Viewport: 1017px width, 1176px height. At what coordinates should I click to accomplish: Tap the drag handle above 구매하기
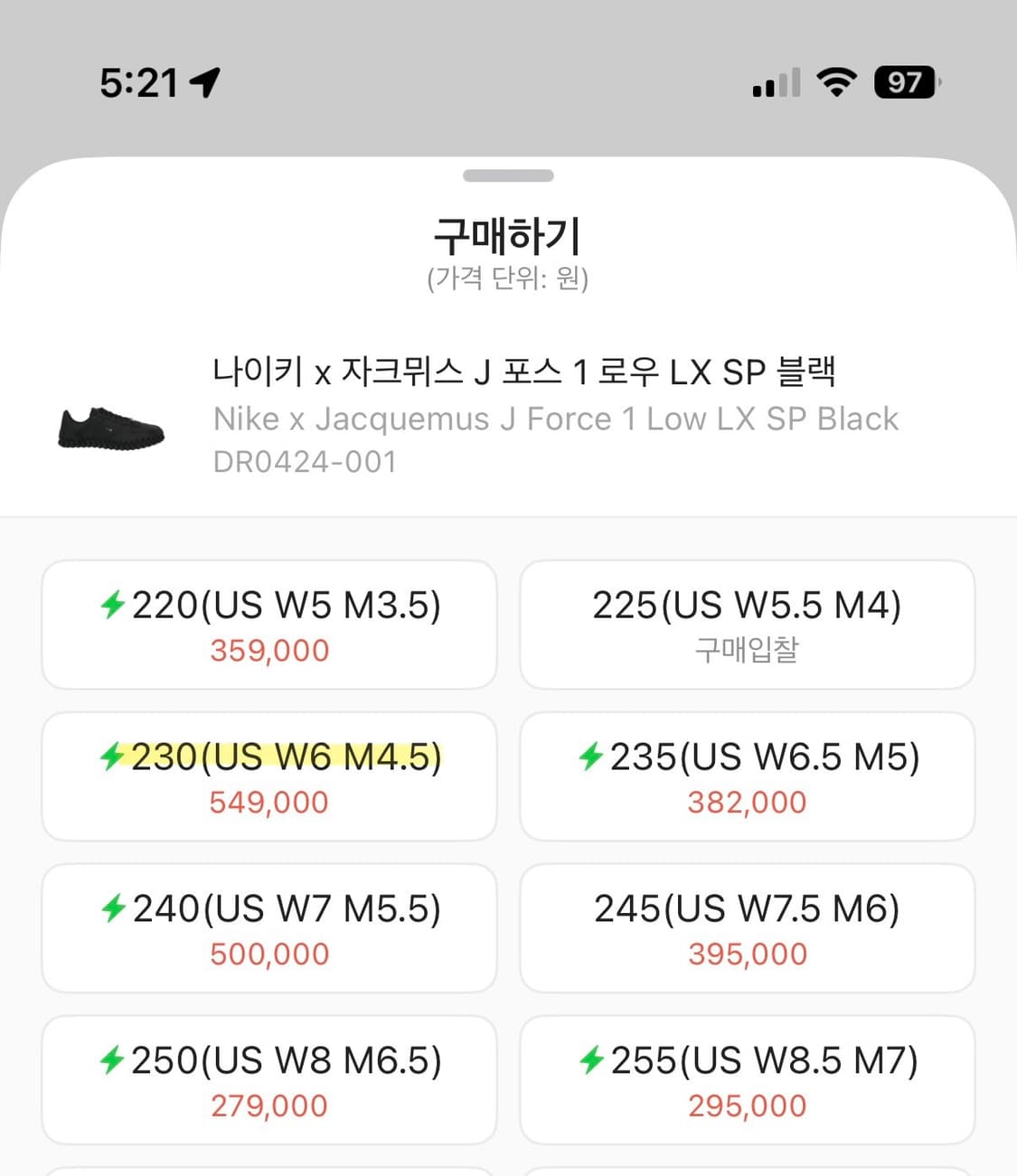coord(508,175)
